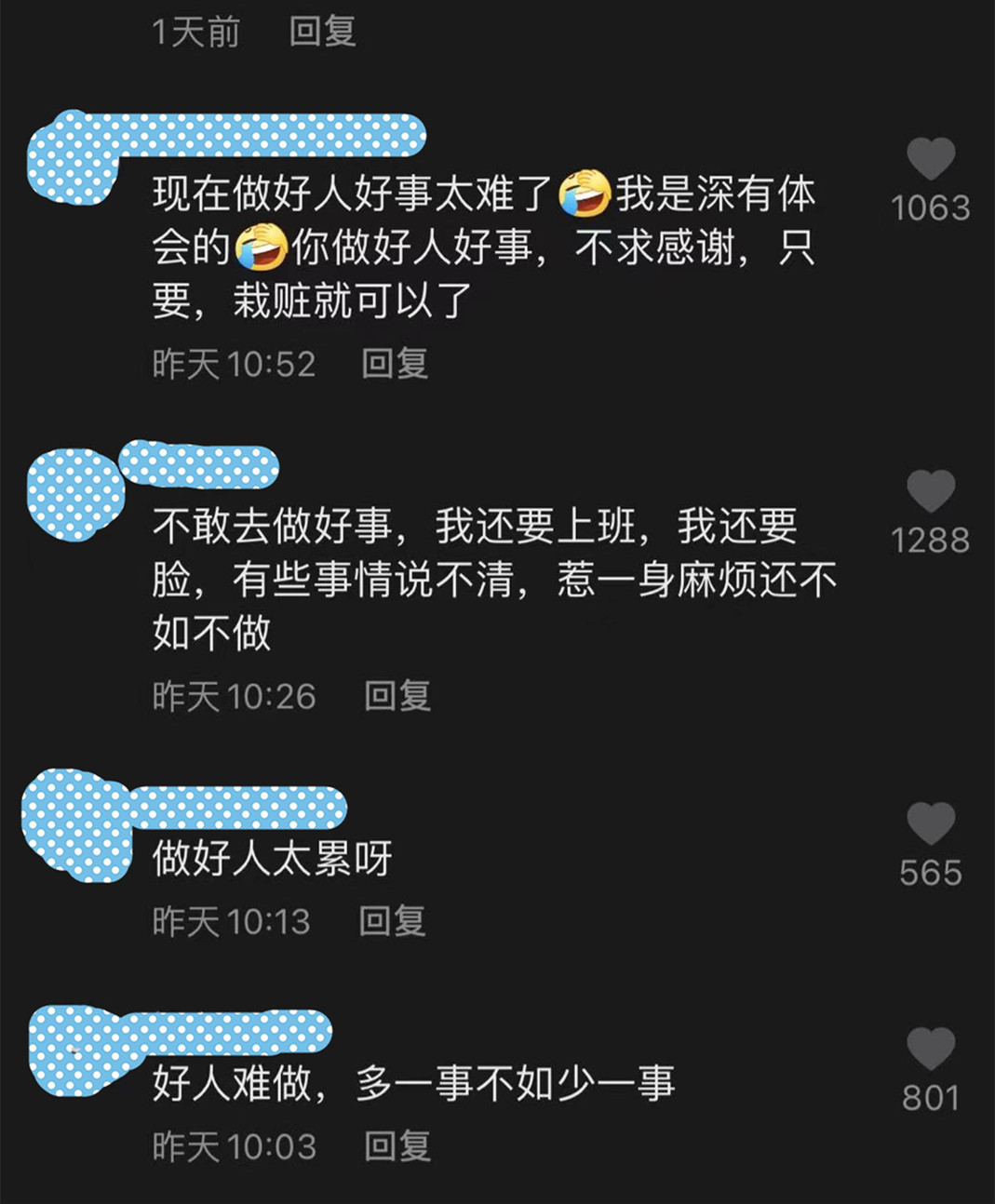
Task: Reply to the comment posted 1天前
Action: pos(322,32)
